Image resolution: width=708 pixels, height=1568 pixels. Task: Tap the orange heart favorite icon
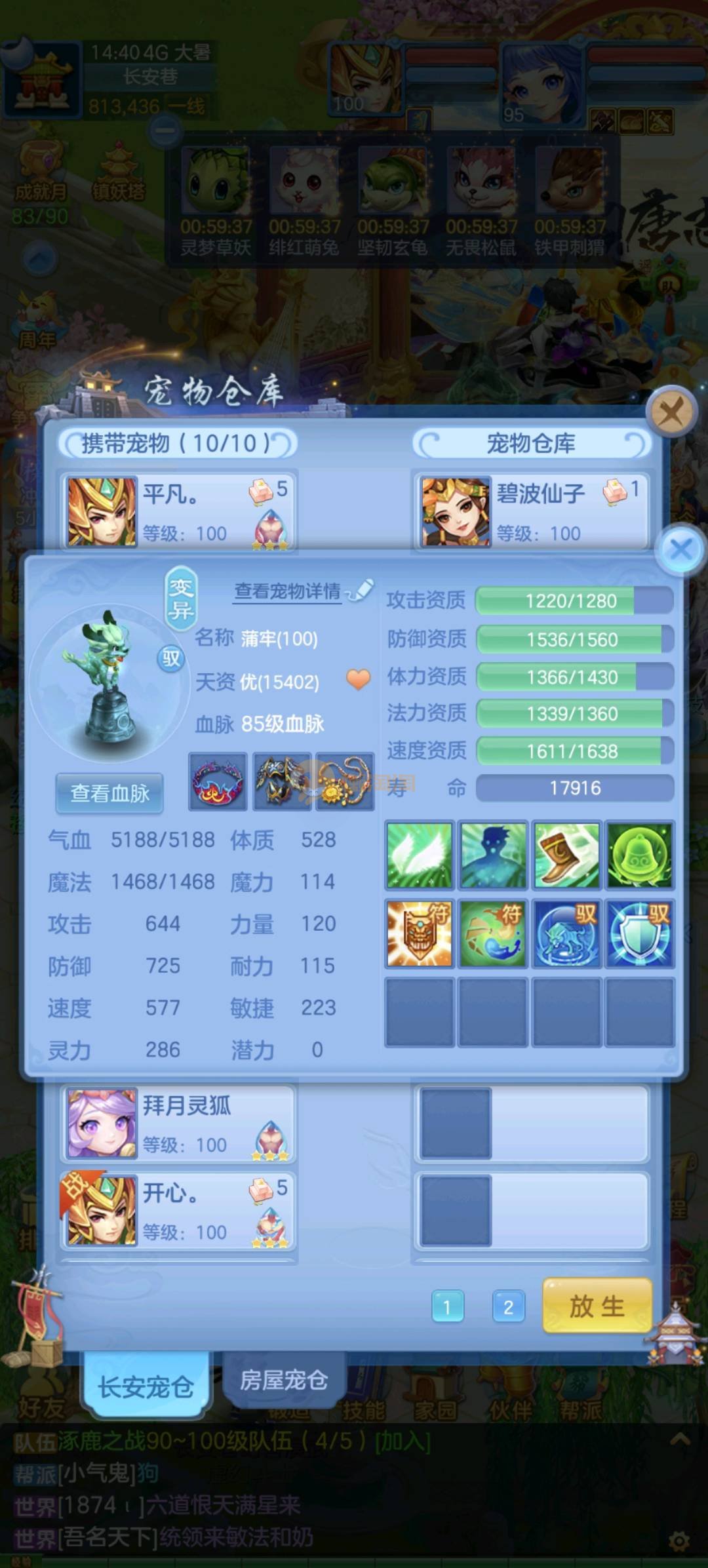pos(358,680)
